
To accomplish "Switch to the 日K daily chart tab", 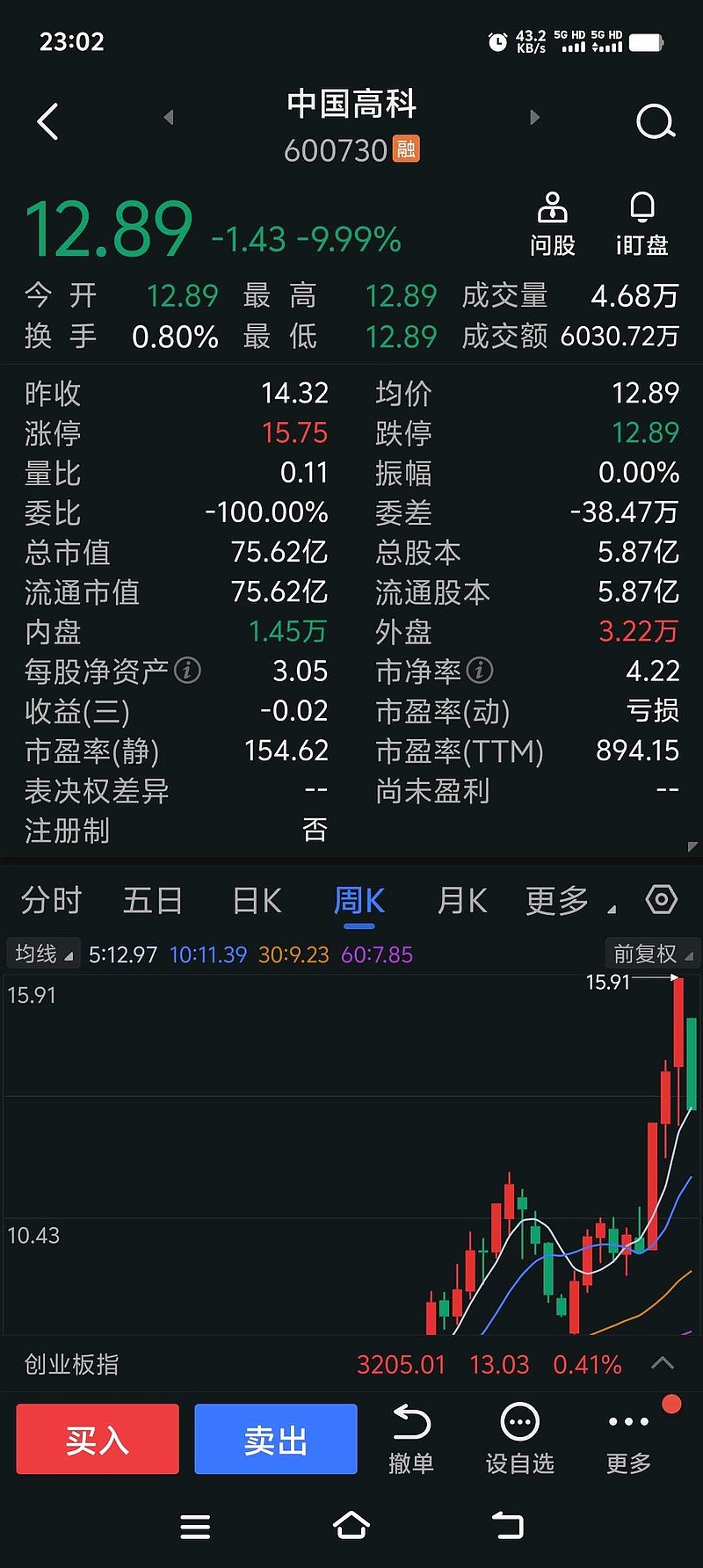I will click(256, 901).
